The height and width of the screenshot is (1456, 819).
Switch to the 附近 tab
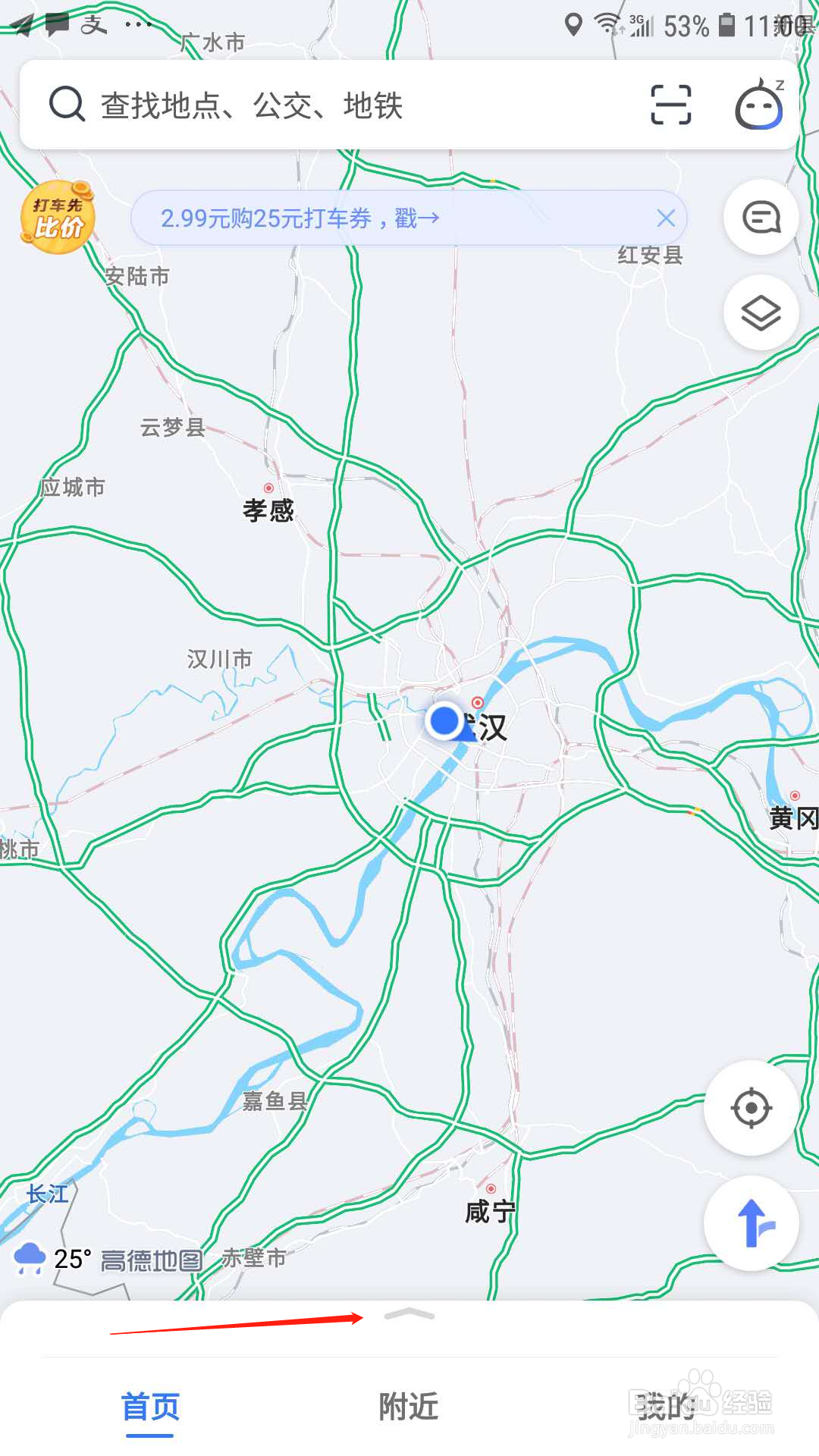(408, 1407)
